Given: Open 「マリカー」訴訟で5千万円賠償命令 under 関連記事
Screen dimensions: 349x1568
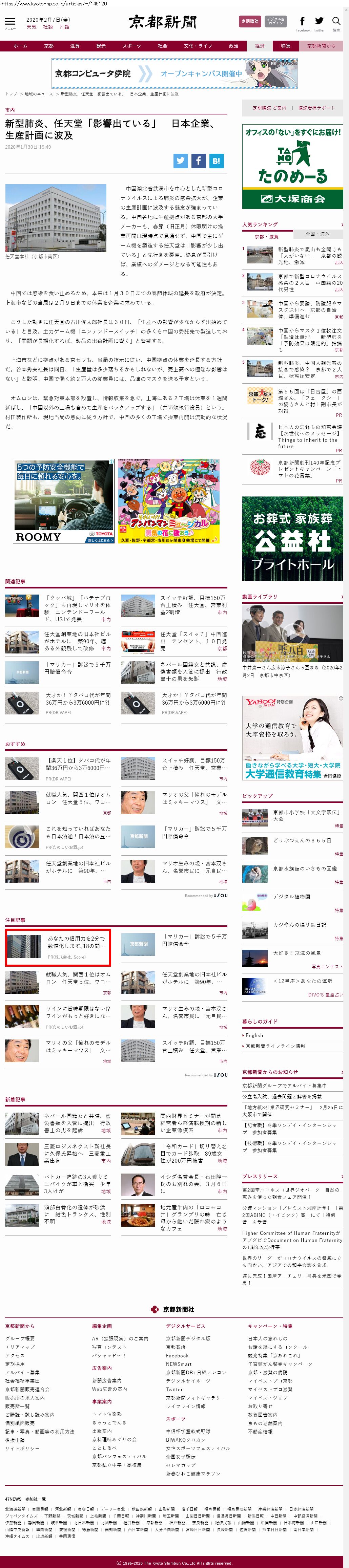Looking at the screenshot, I should pos(78,668).
